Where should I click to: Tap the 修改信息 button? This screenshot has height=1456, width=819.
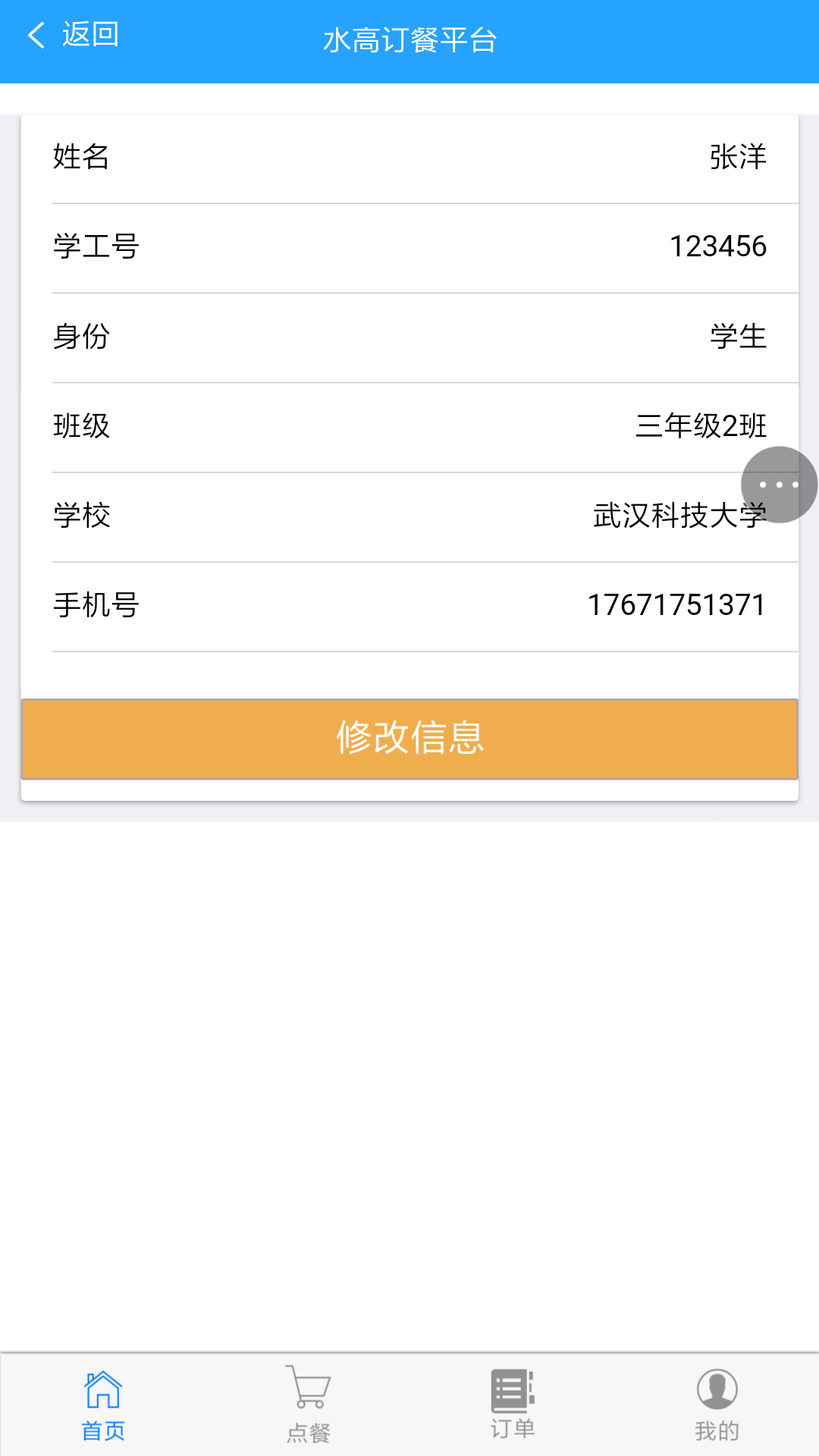[x=409, y=739]
